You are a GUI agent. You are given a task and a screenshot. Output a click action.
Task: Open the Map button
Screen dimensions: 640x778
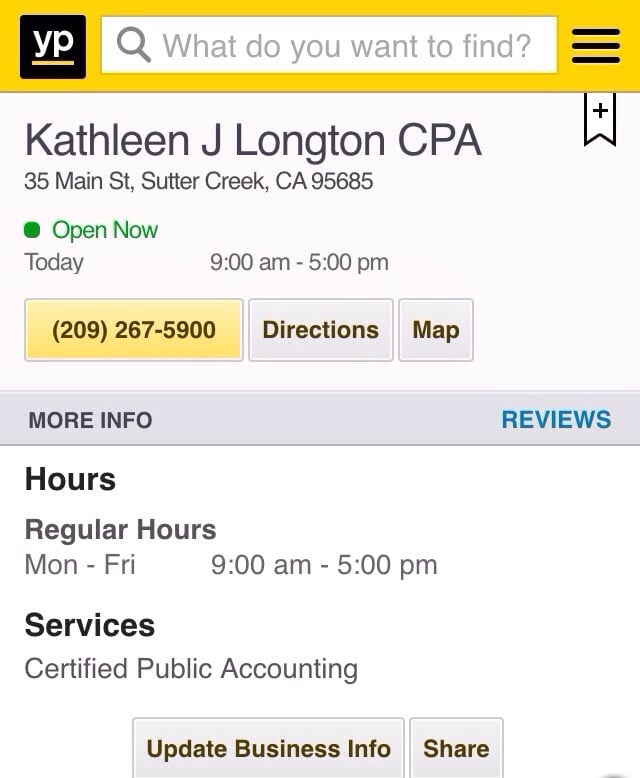[436, 330]
